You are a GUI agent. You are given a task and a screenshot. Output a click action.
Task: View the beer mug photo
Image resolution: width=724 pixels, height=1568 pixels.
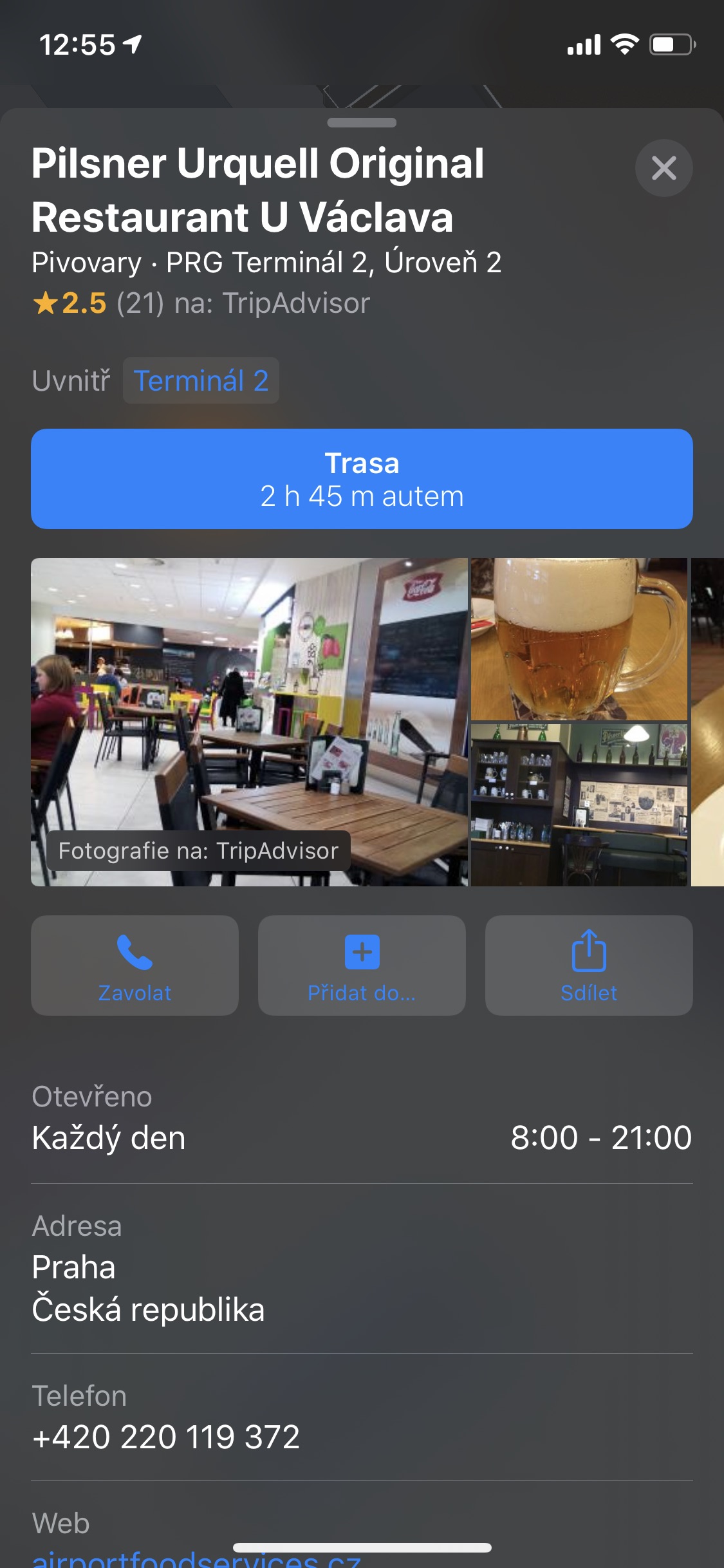[579, 639]
